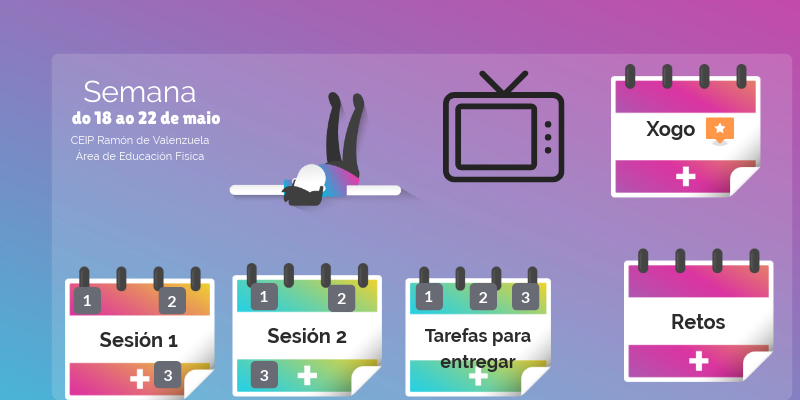Open button 3 on Tarefas para entregar
This screenshot has width=800, height=400.
tap(524, 297)
